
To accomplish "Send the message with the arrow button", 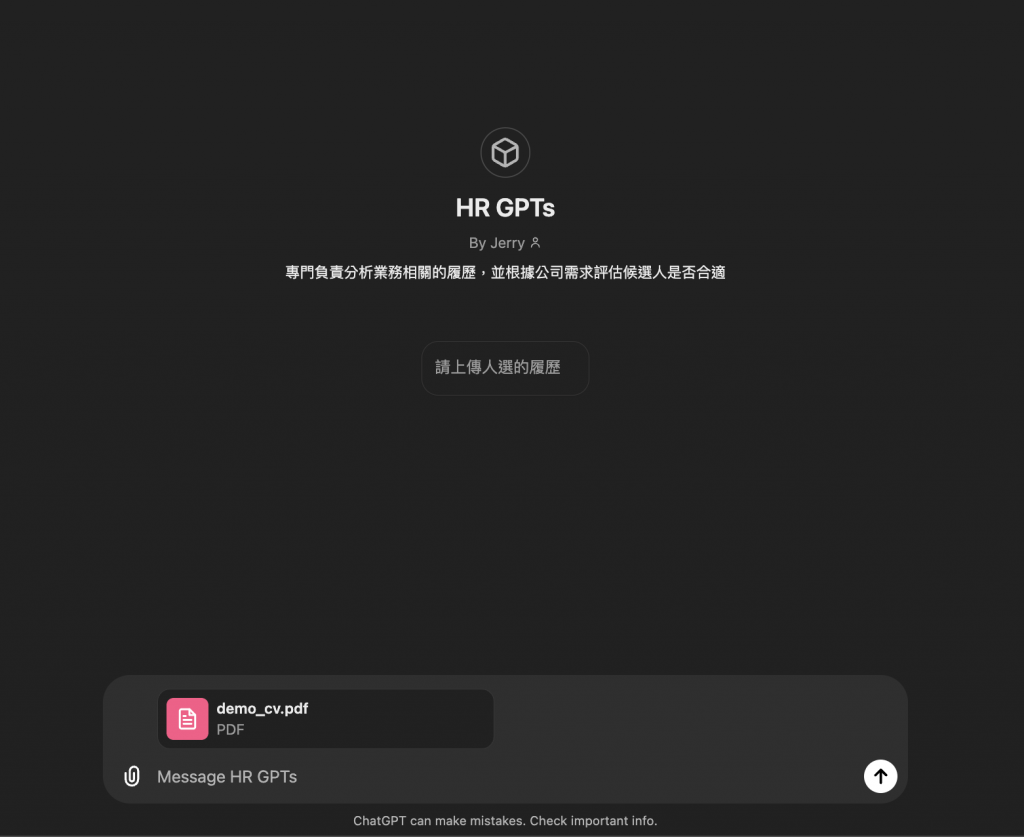I will pyautogui.click(x=880, y=776).
